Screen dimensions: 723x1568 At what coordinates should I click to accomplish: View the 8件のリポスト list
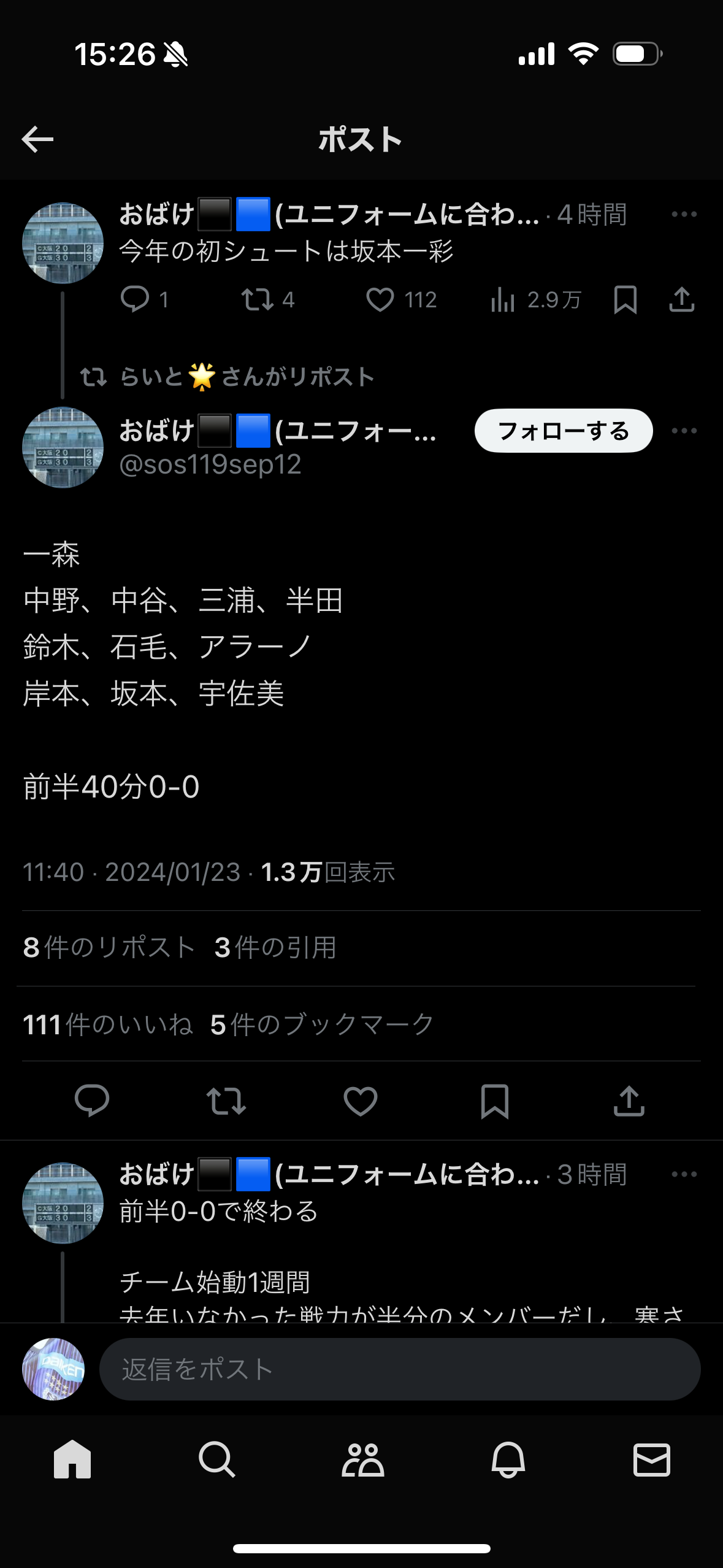tap(109, 948)
